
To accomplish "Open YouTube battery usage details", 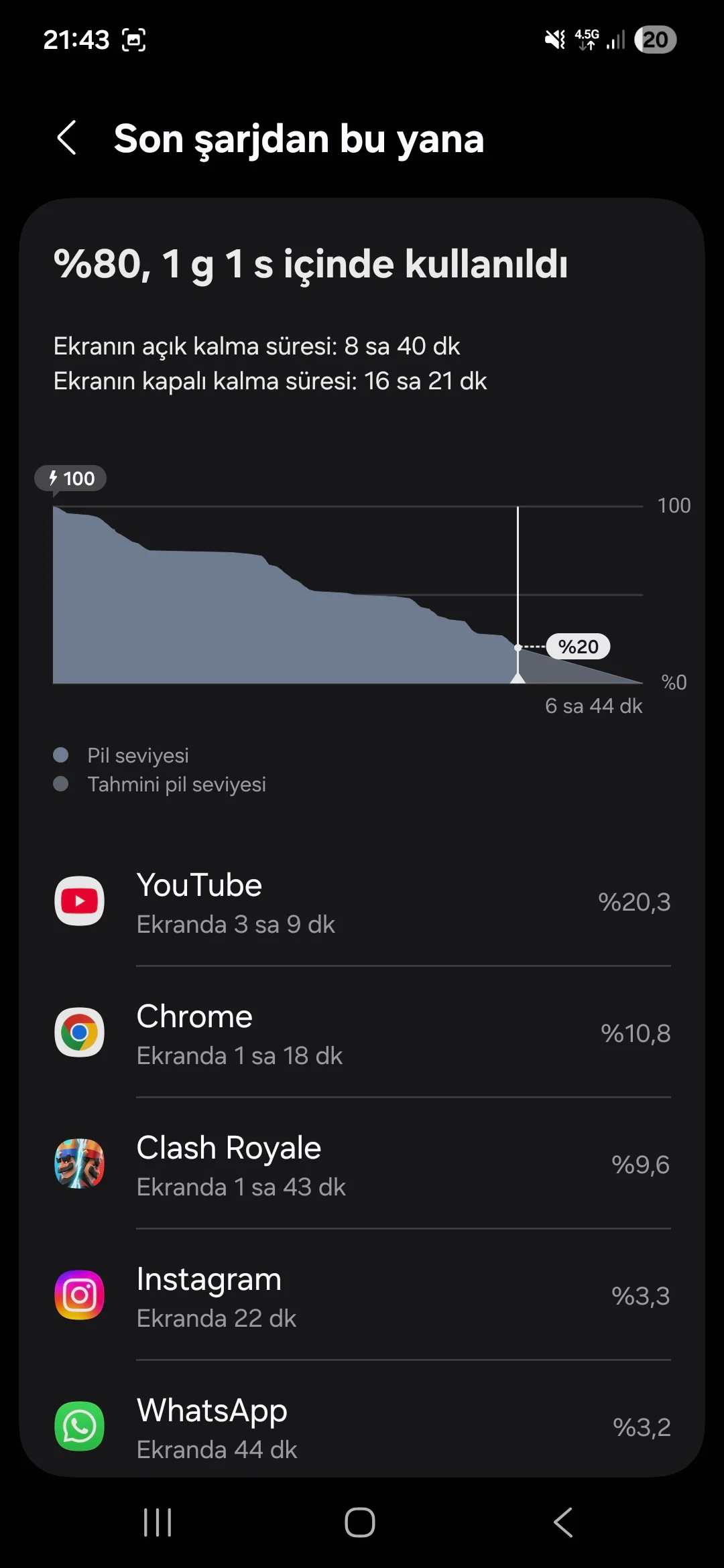I will (x=362, y=902).
